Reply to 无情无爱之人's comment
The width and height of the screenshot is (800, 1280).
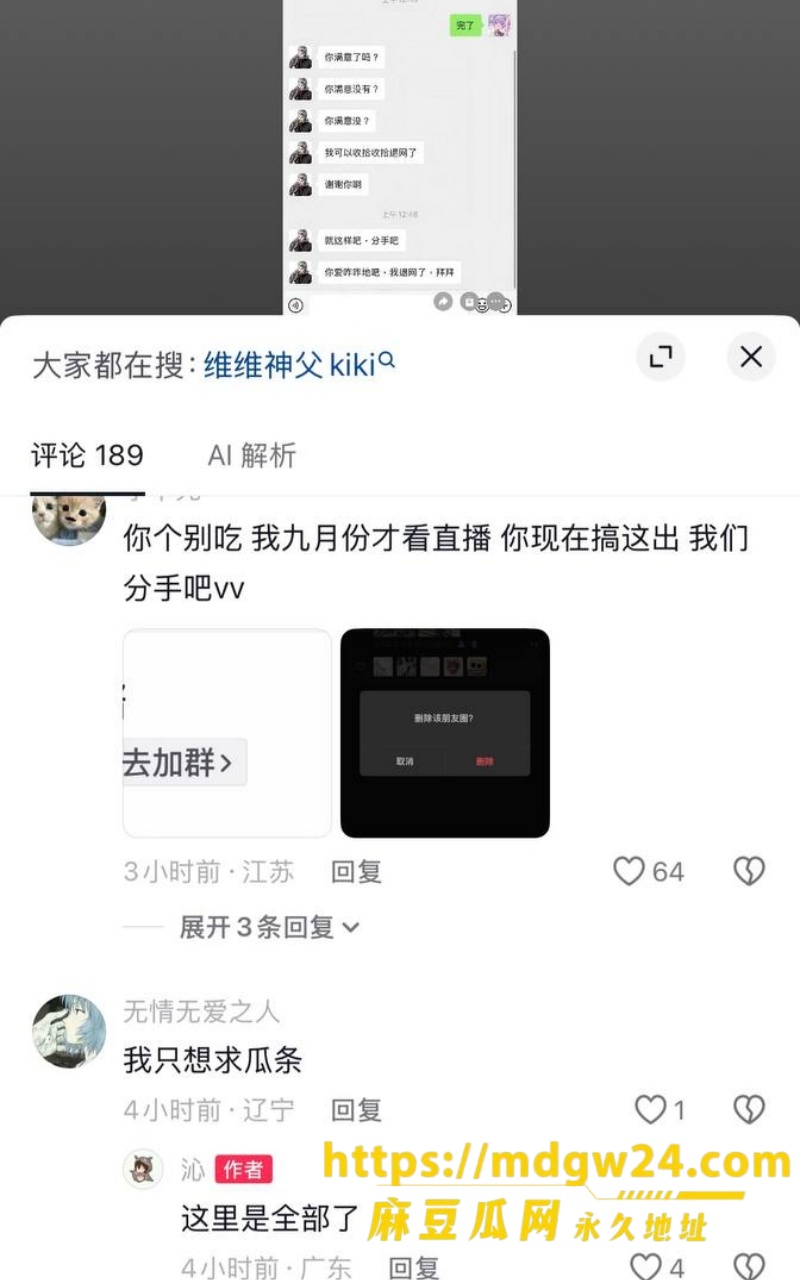(x=357, y=1110)
